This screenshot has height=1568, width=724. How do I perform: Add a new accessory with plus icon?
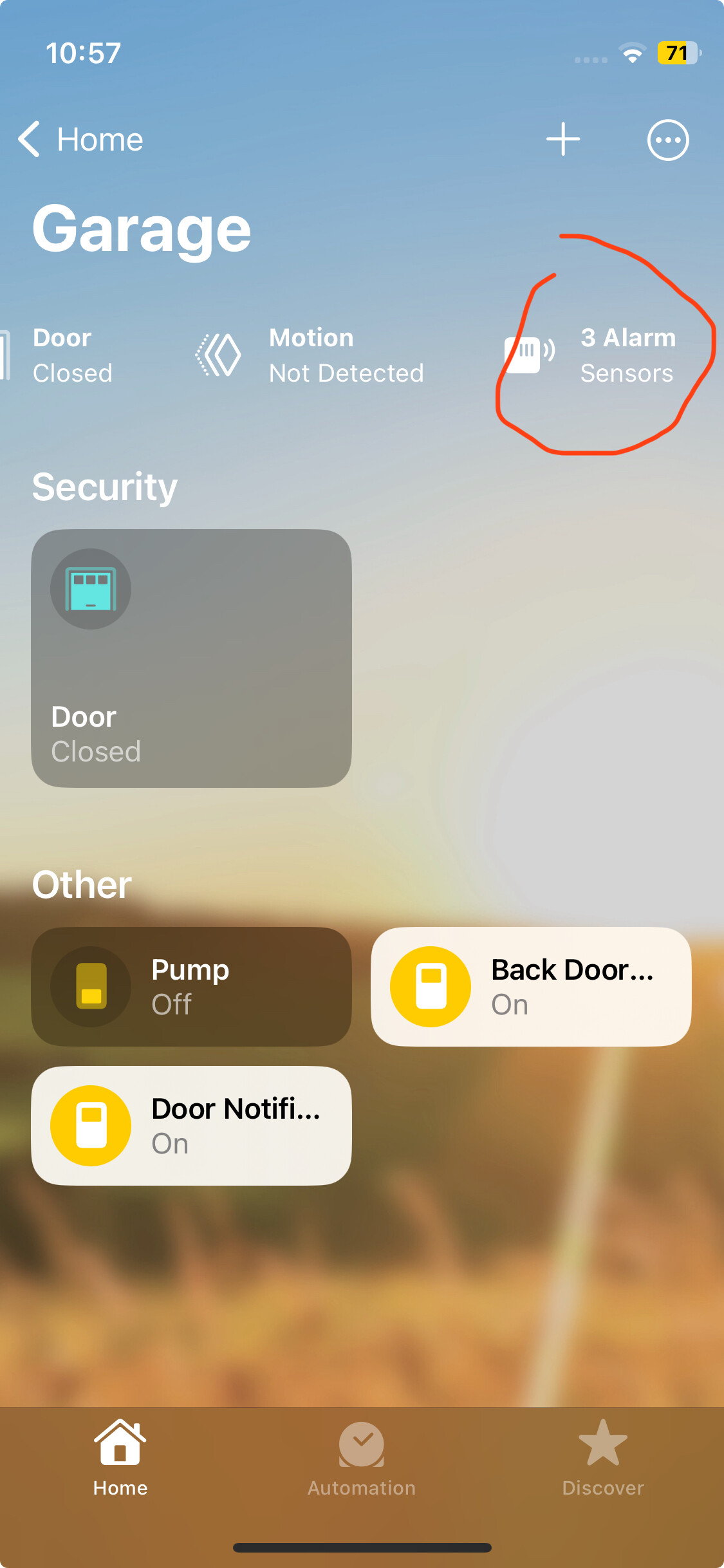click(563, 139)
